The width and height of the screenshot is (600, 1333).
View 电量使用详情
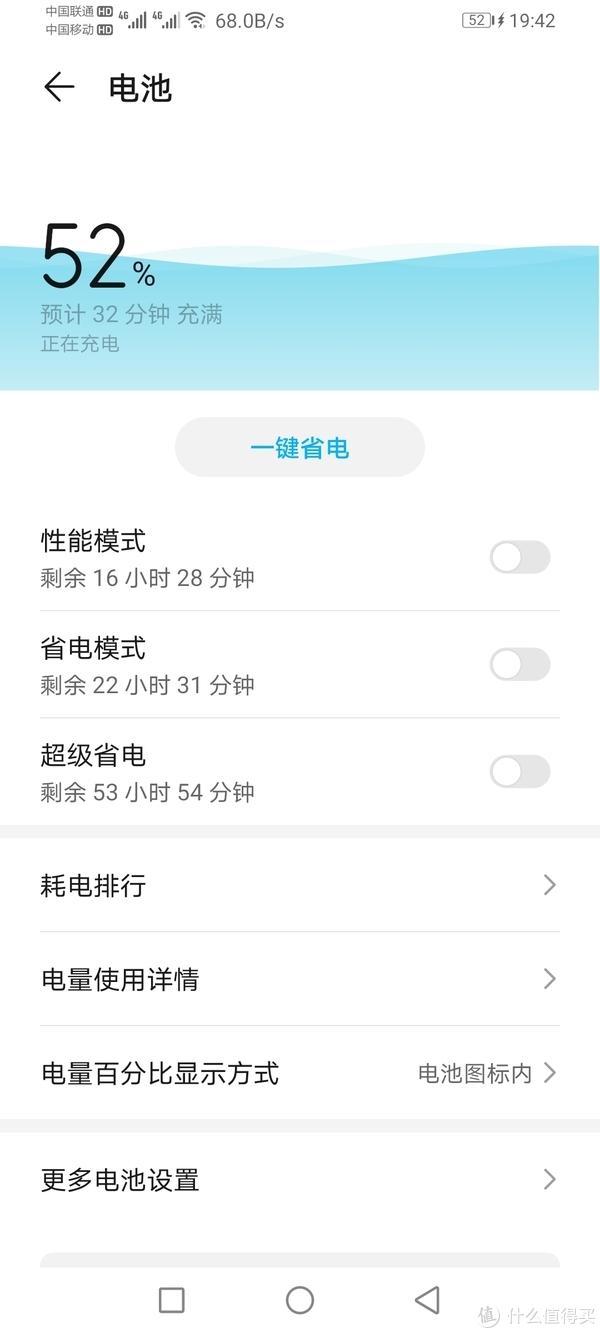[300, 979]
